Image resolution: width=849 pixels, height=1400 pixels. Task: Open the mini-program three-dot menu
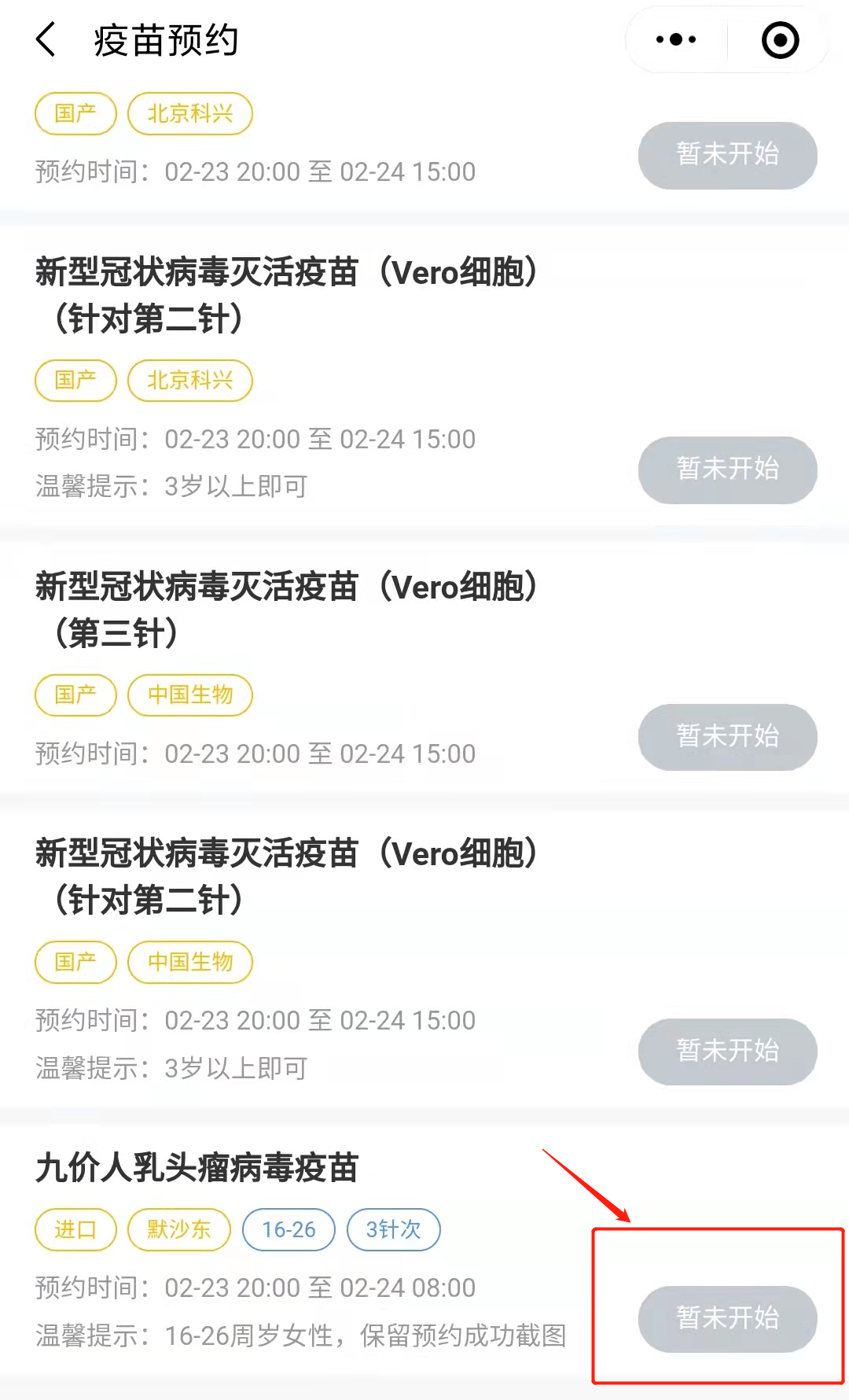tap(676, 39)
